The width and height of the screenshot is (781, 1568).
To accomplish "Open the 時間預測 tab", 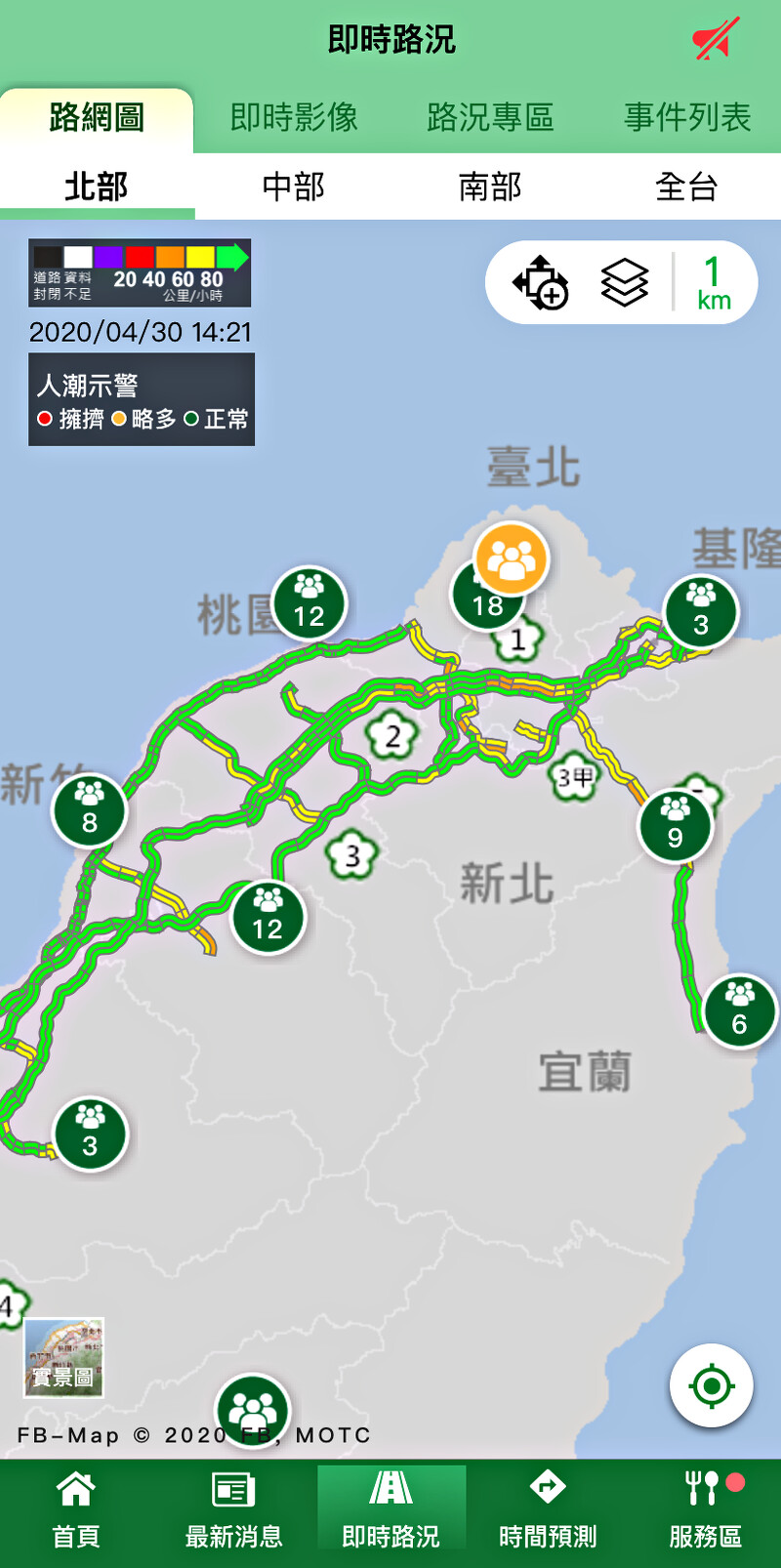I will (547, 1511).
